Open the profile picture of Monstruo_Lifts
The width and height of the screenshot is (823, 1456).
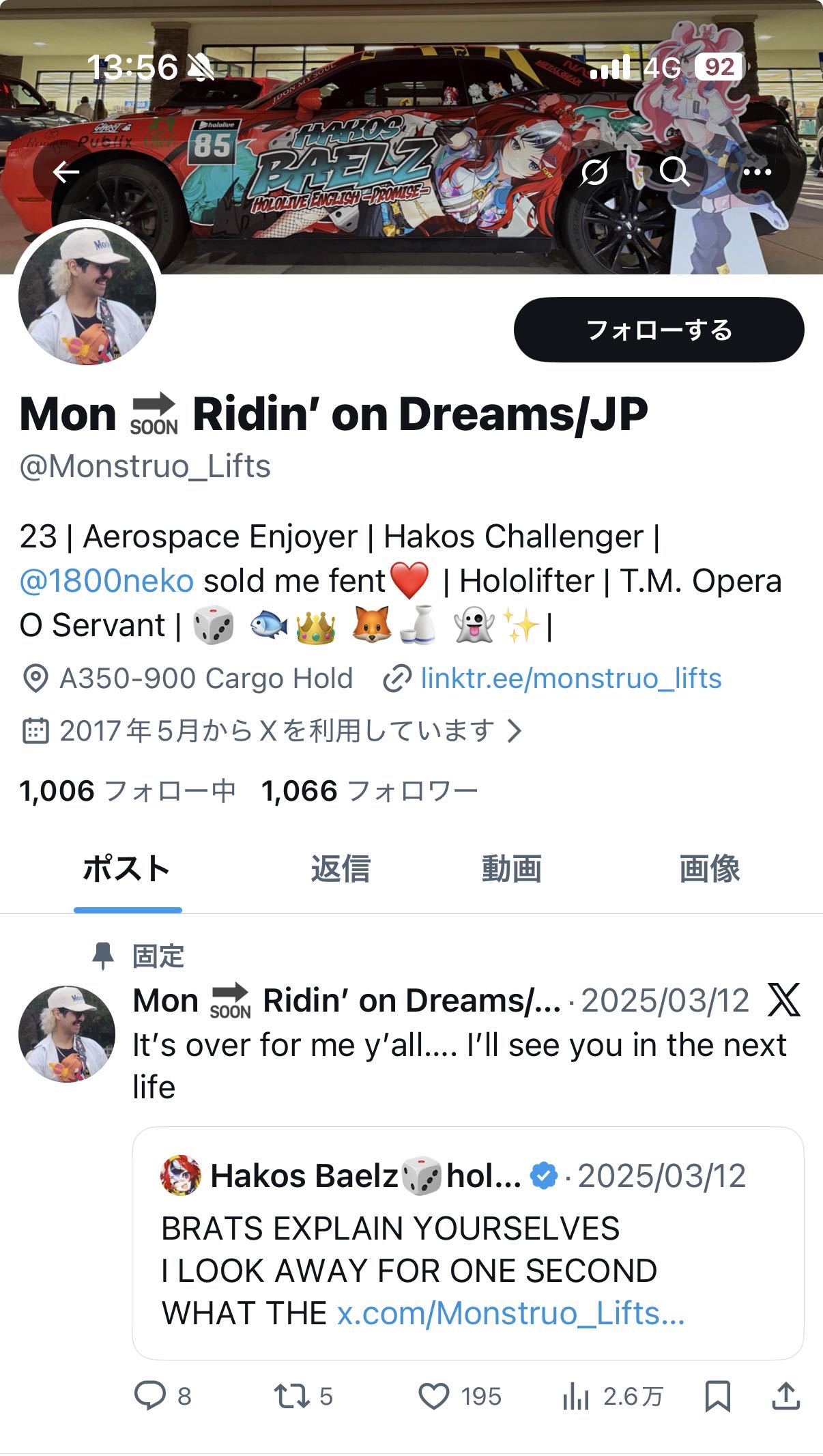tap(87, 296)
